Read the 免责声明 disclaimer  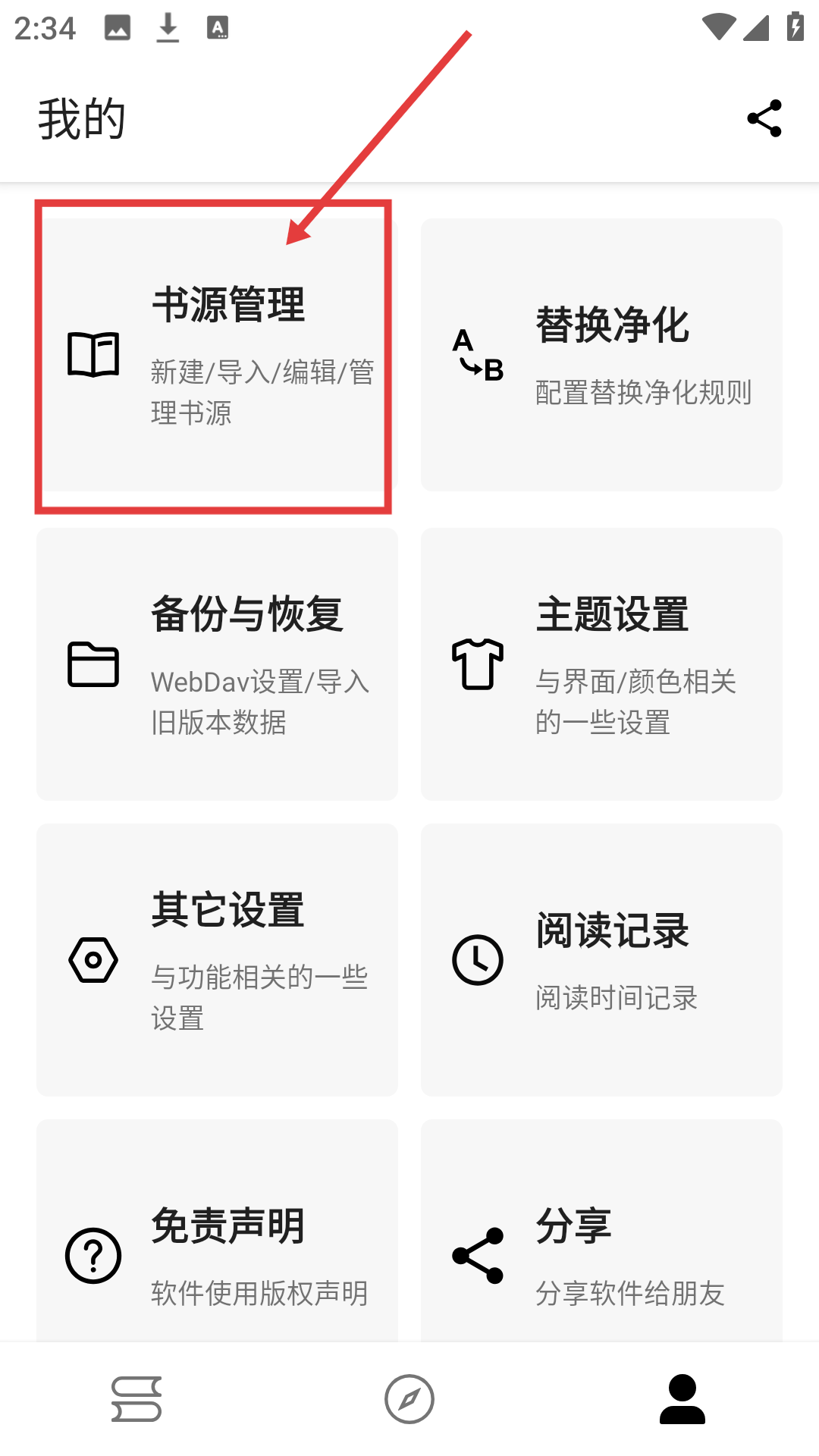click(x=217, y=1244)
